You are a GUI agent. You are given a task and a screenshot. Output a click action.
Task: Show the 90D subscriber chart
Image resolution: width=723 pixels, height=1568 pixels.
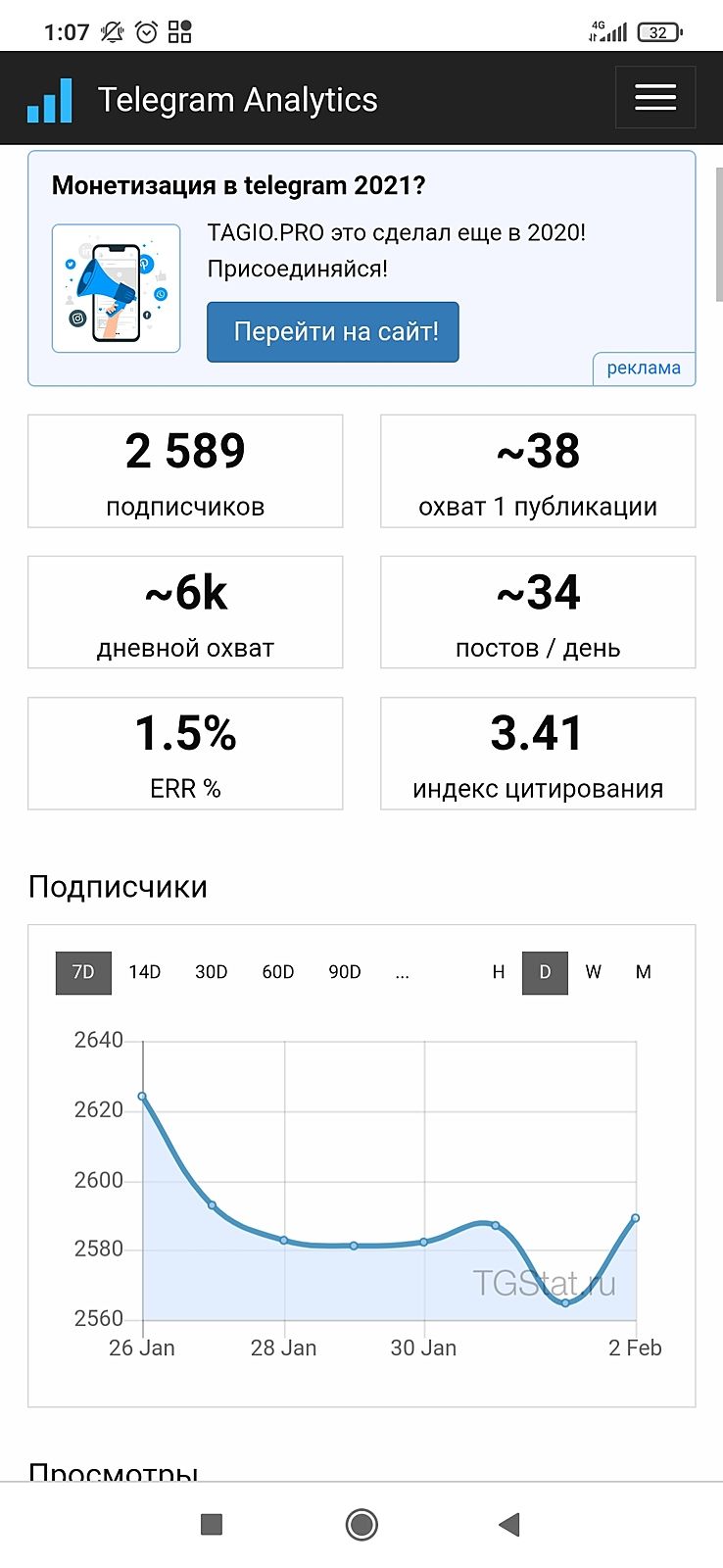pyautogui.click(x=345, y=972)
